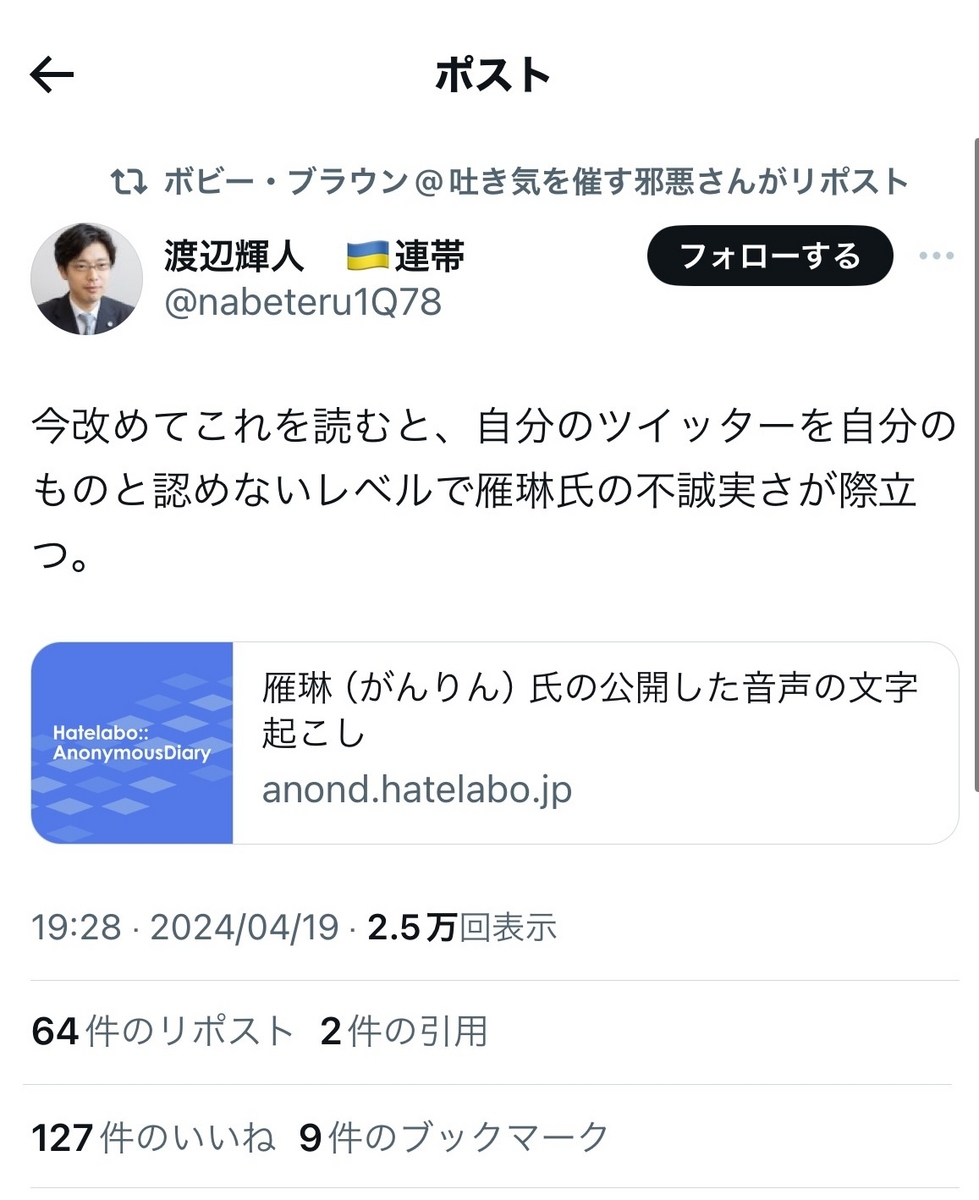View the 64件のリポスト list

click(163, 1031)
